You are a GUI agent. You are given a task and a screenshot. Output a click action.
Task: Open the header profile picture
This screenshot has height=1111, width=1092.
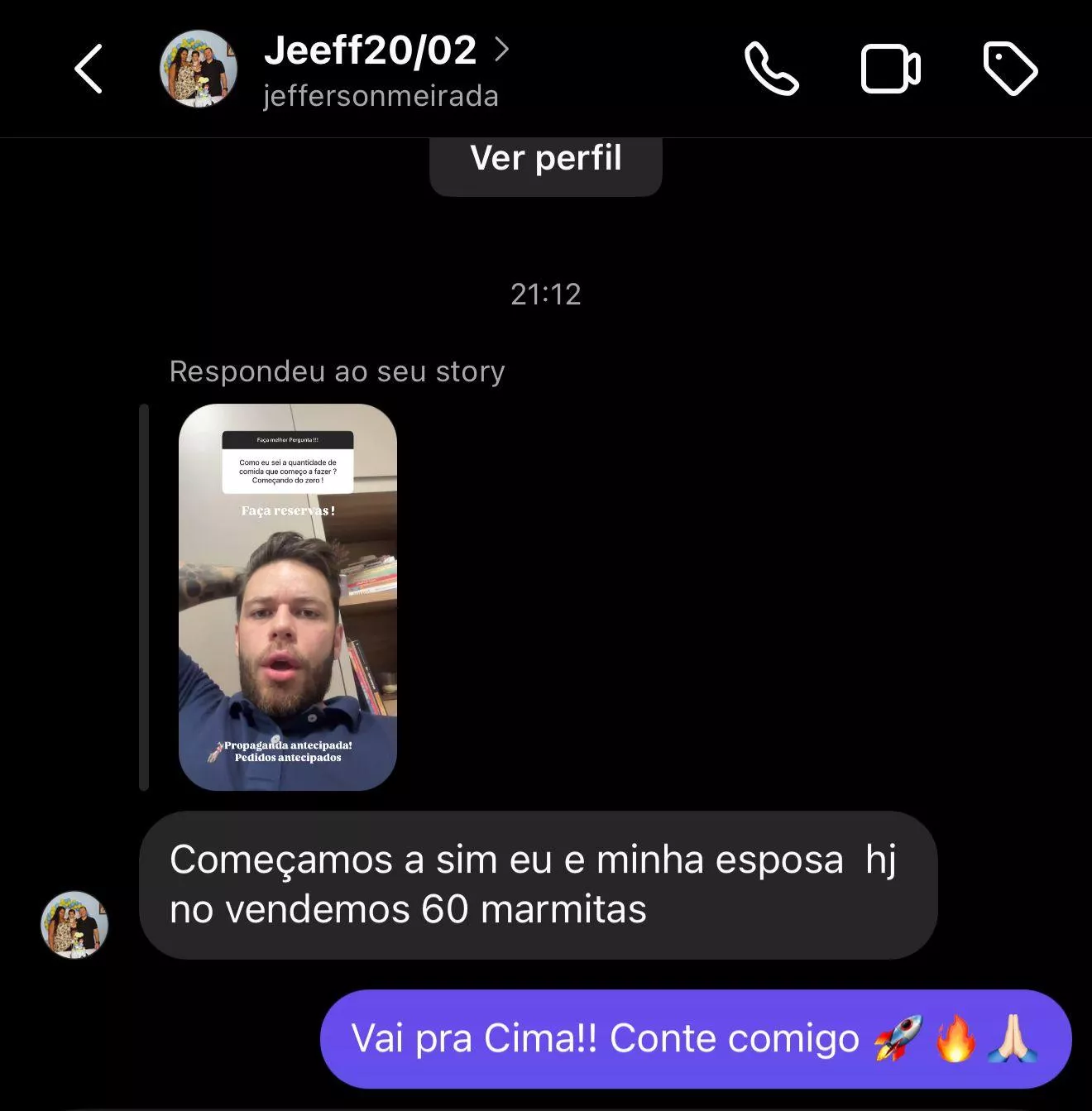pyautogui.click(x=199, y=69)
